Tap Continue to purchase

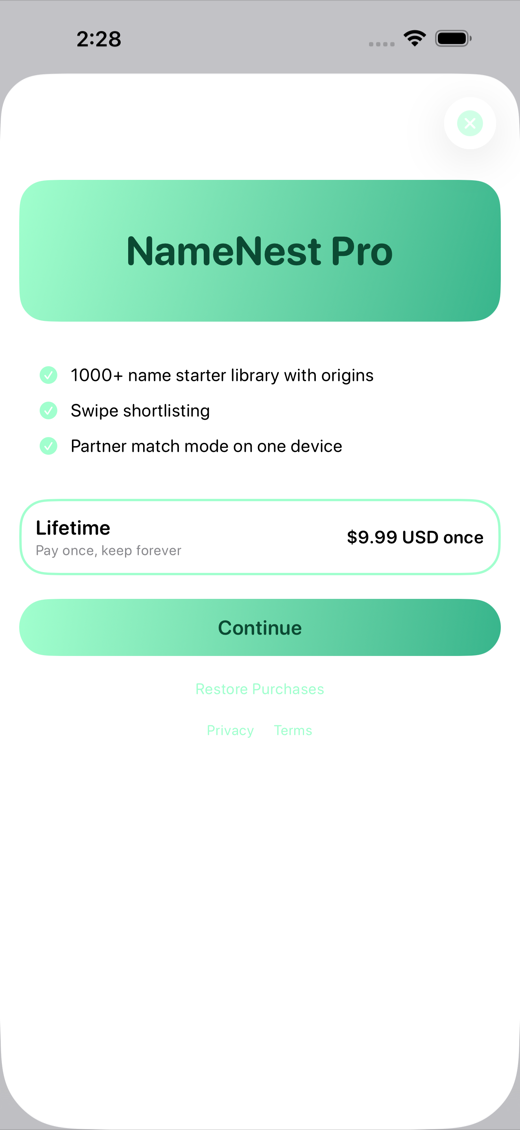(259, 628)
